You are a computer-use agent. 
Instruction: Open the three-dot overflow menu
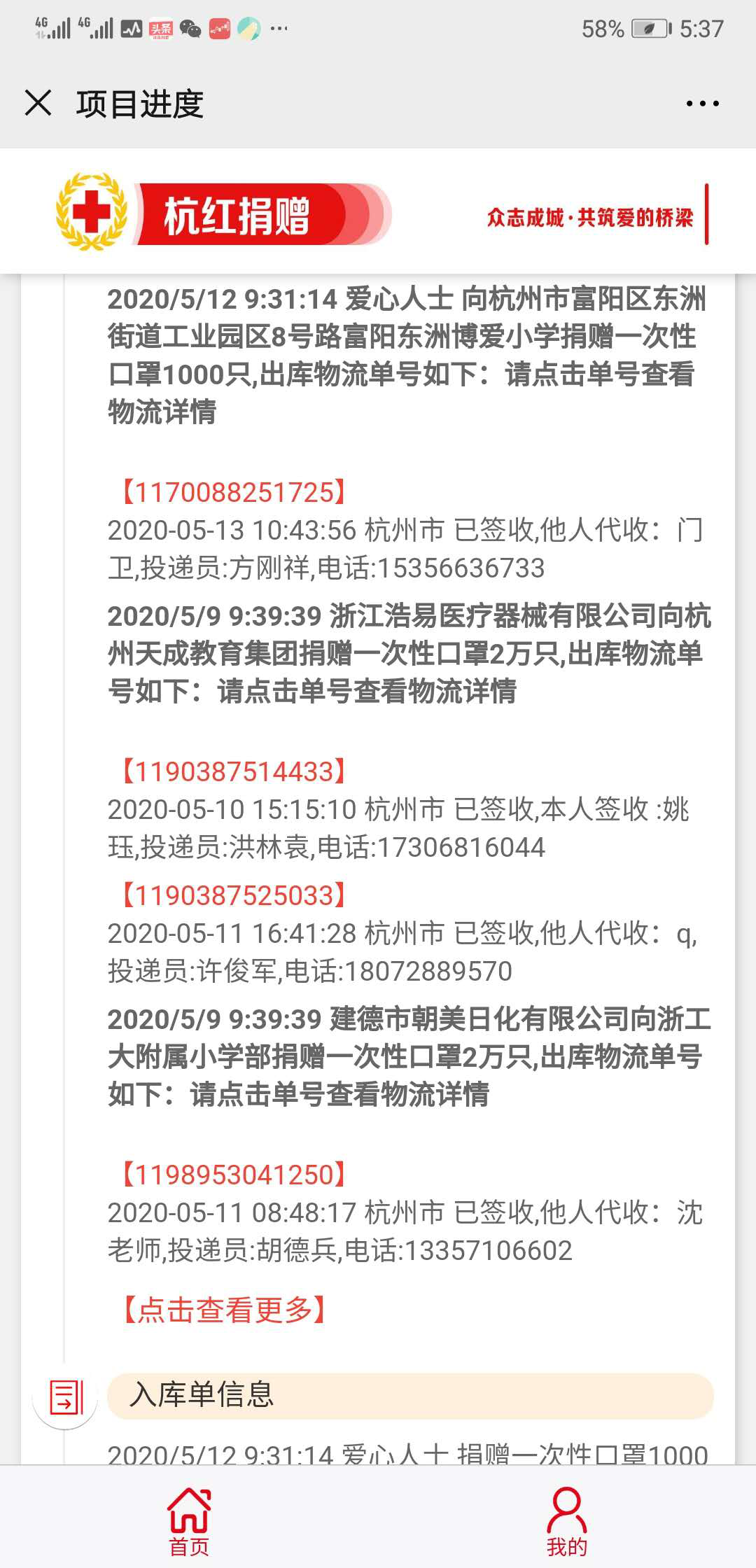point(702,104)
